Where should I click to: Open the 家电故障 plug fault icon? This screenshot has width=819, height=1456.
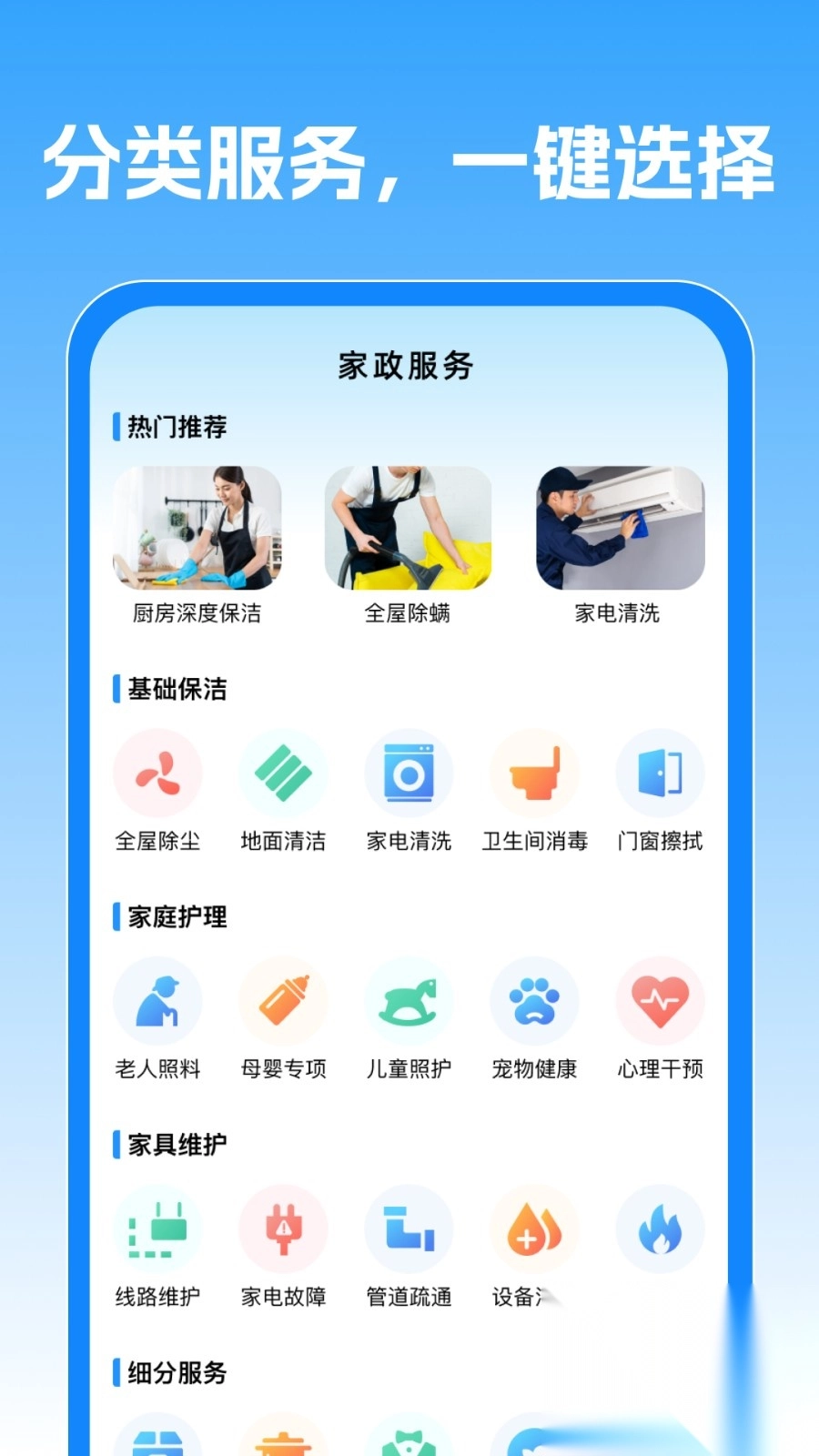tap(283, 1228)
